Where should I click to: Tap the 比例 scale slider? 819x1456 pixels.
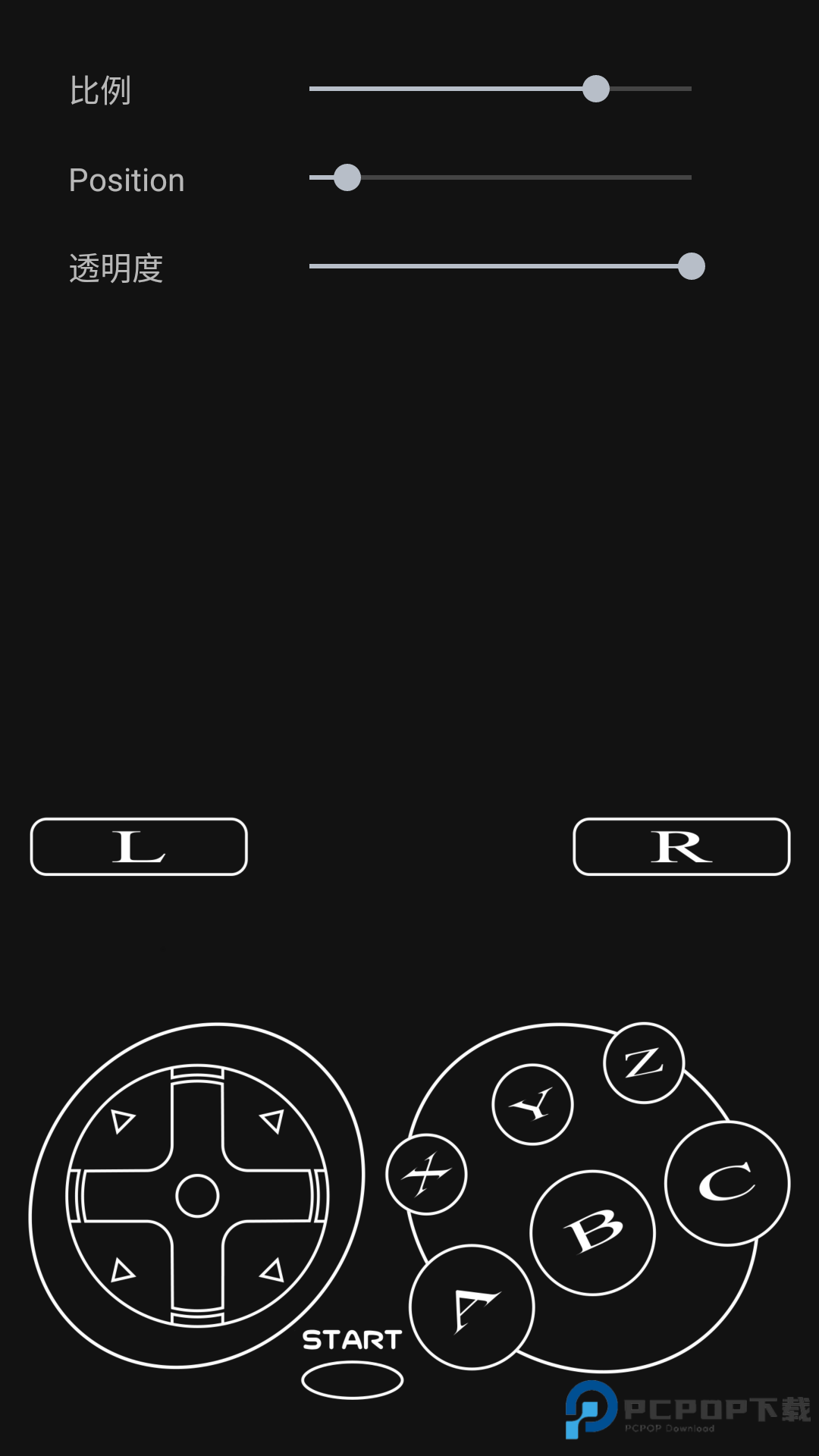coord(500,89)
